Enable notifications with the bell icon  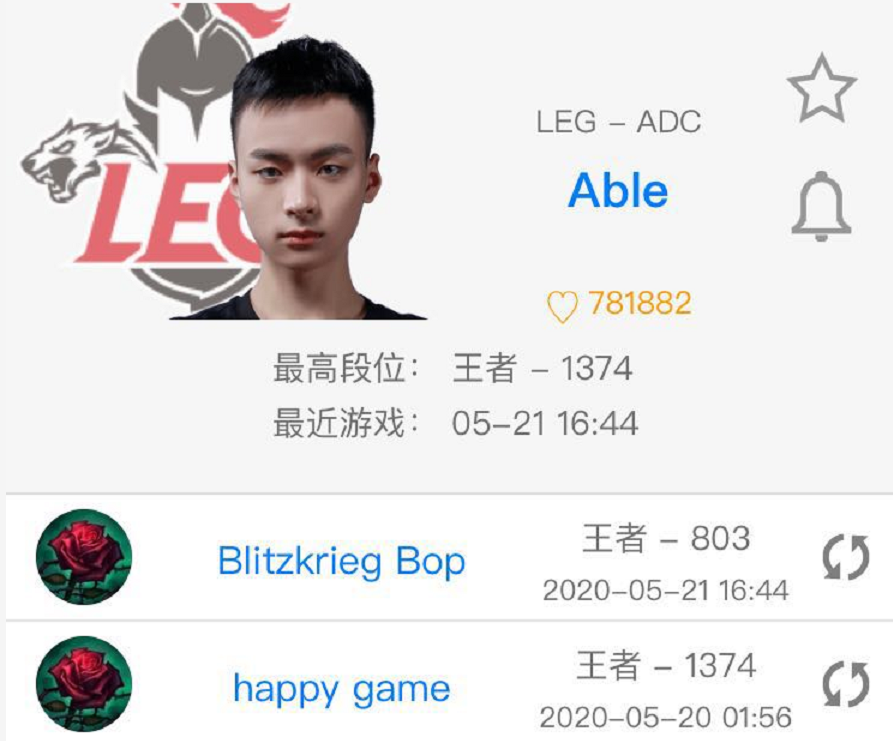pos(821,206)
